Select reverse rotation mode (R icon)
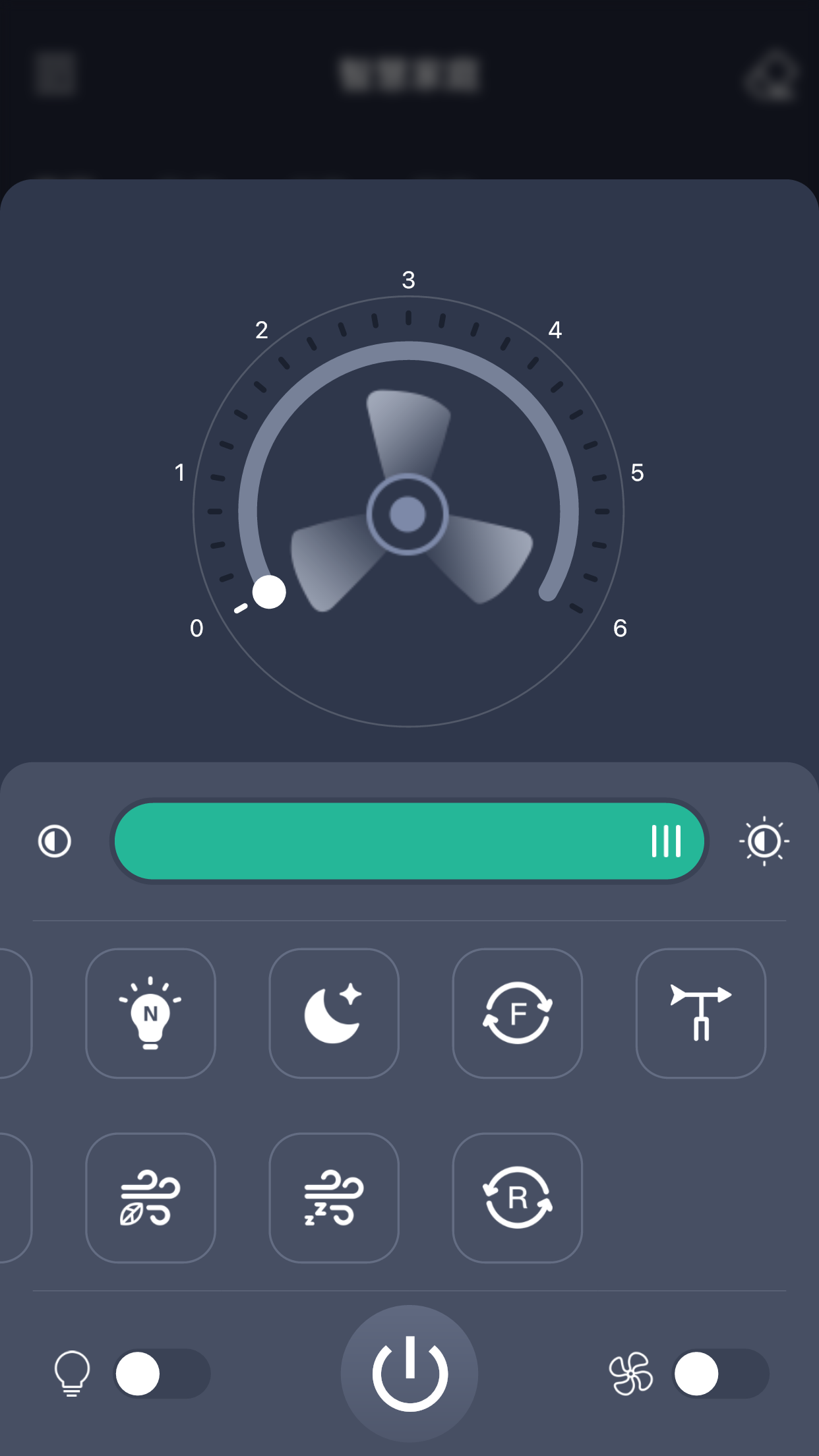 click(517, 1198)
